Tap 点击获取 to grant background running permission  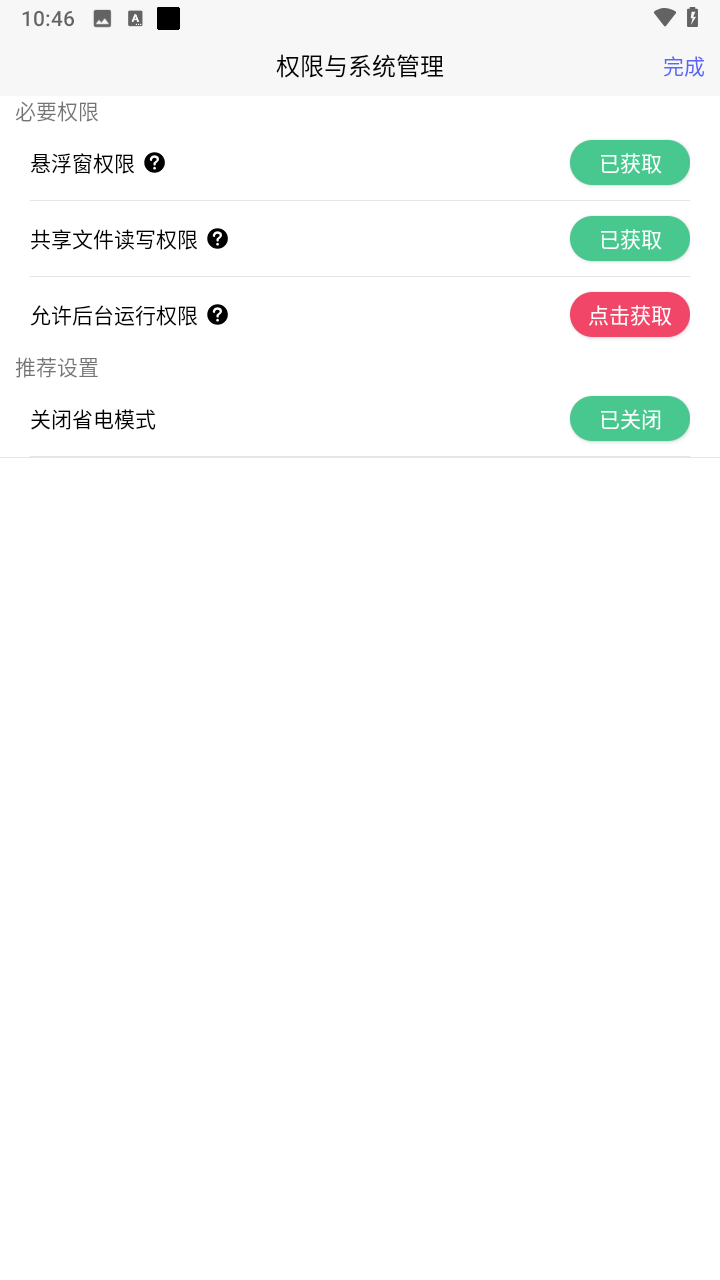click(629, 314)
